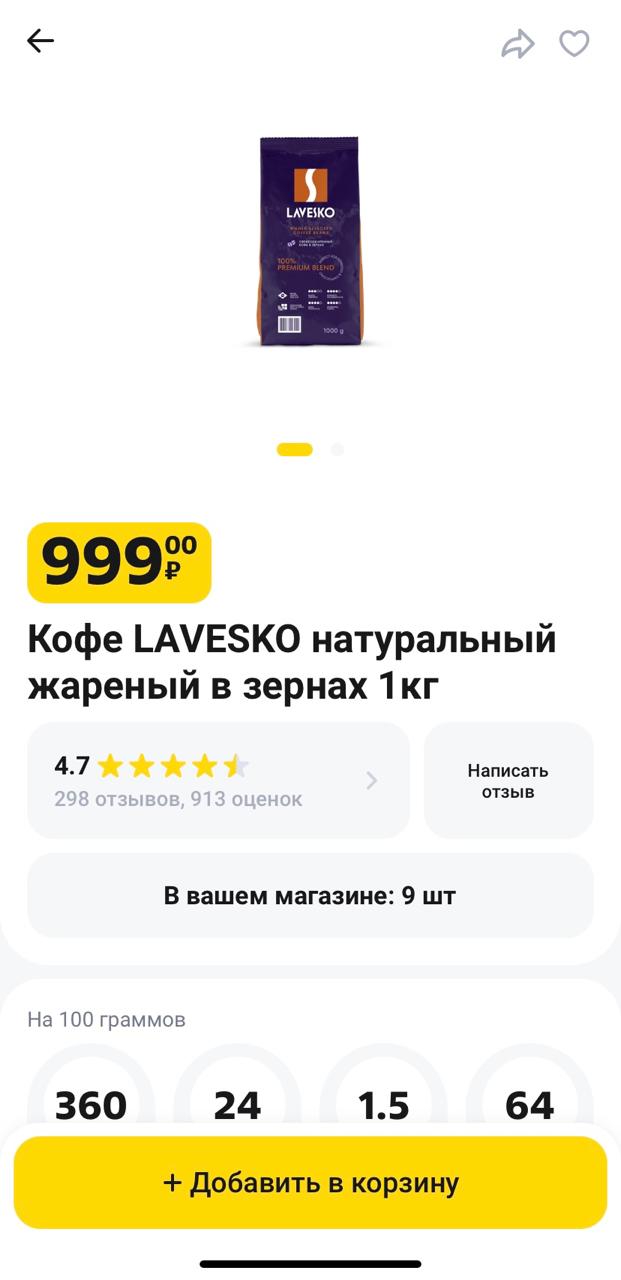Go back with the arrow icon

40,41
